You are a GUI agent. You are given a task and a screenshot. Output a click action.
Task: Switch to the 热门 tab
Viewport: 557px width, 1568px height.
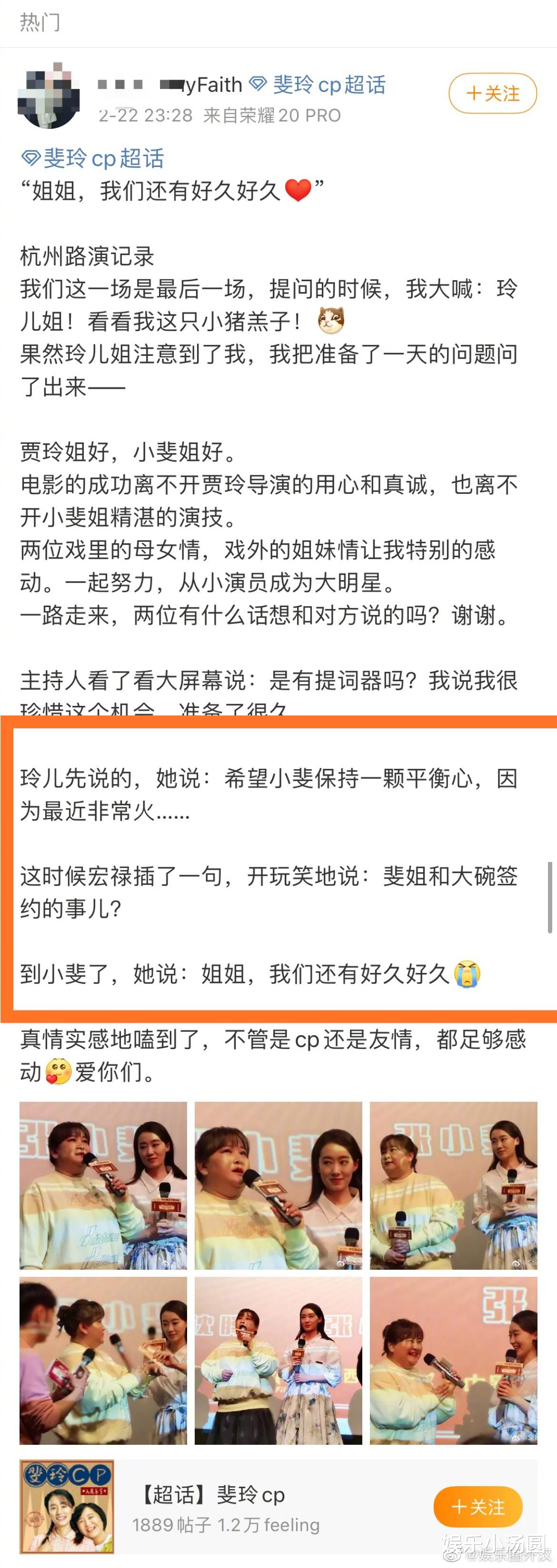point(39,22)
